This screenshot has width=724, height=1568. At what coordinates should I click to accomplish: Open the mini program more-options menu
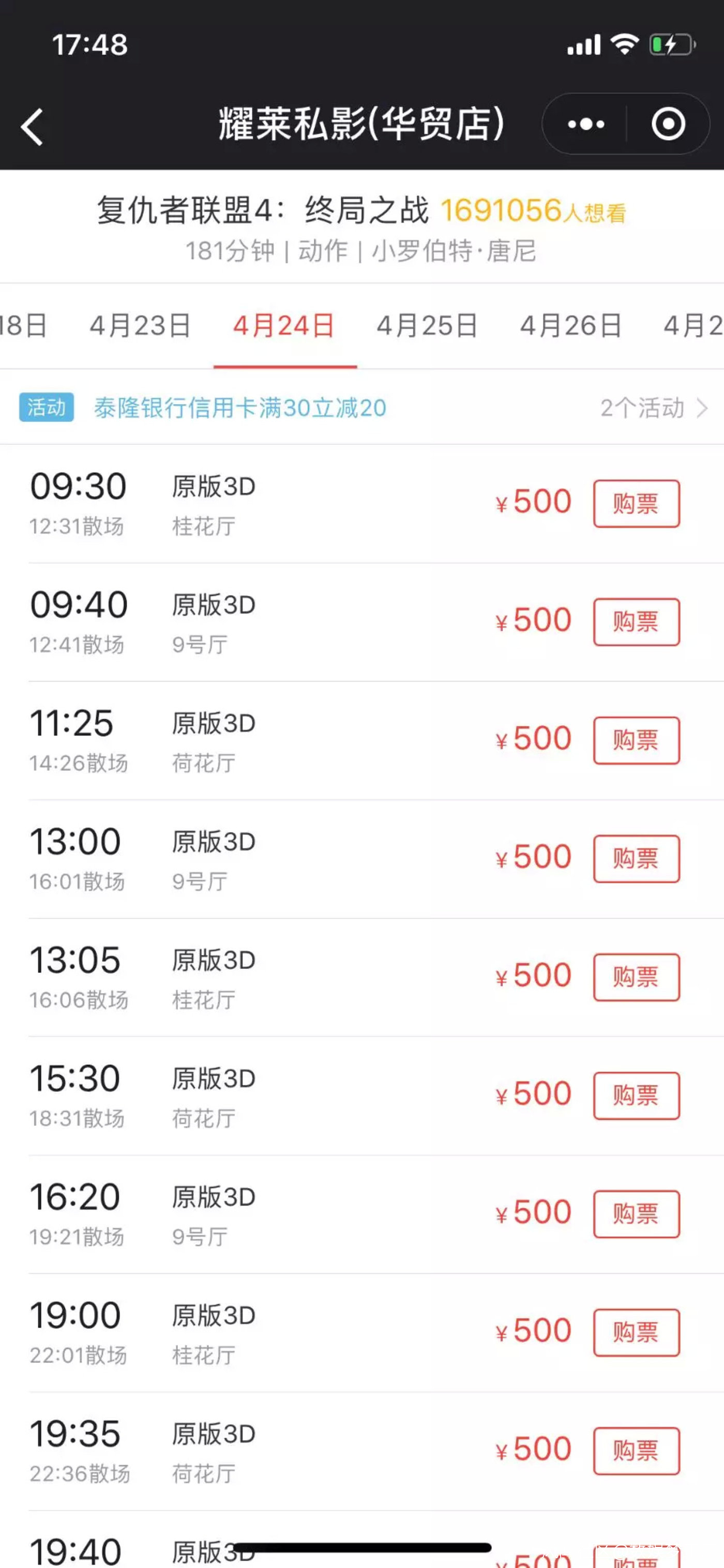(585, 124)
